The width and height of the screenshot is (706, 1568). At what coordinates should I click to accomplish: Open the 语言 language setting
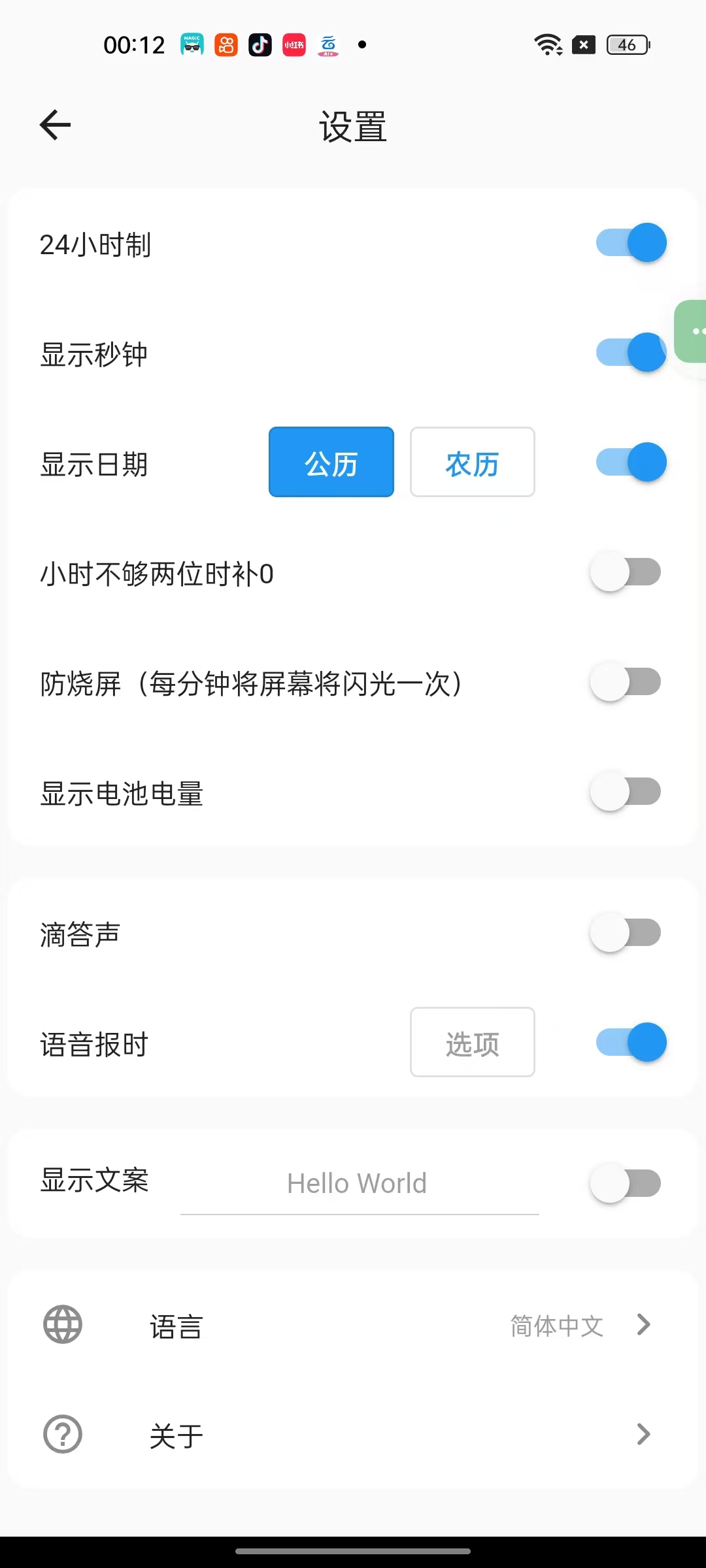pos(353,1325)
